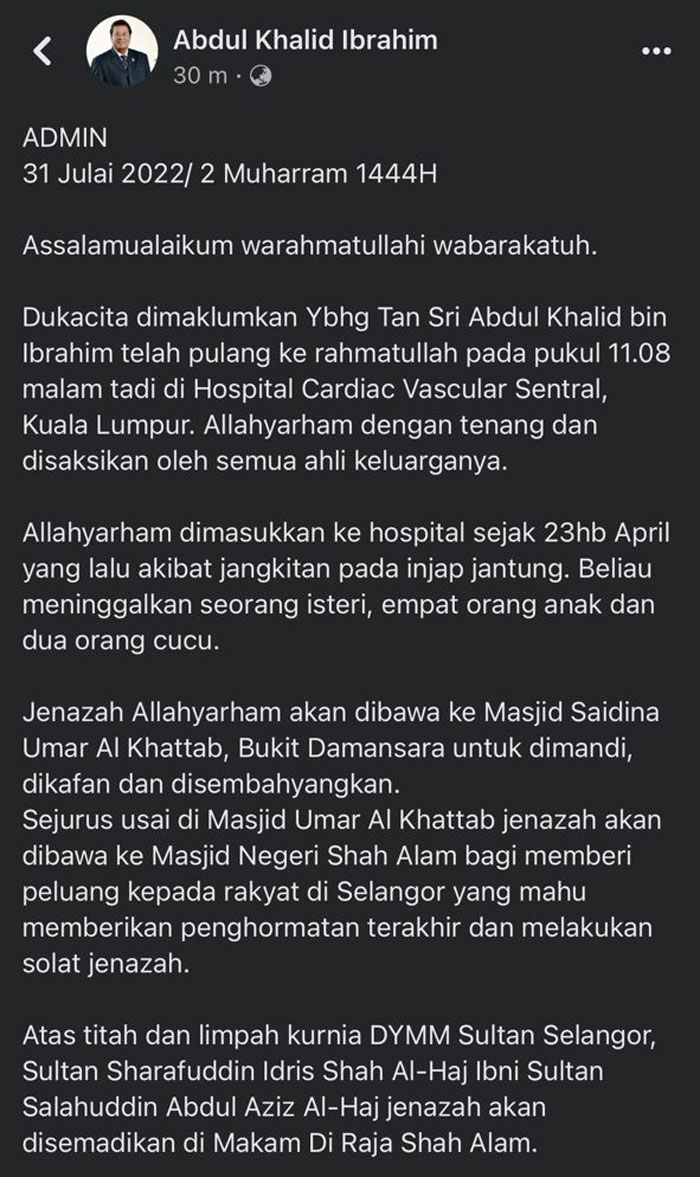
Task: Go back using the back arrow
Action: tap(42, 51)
